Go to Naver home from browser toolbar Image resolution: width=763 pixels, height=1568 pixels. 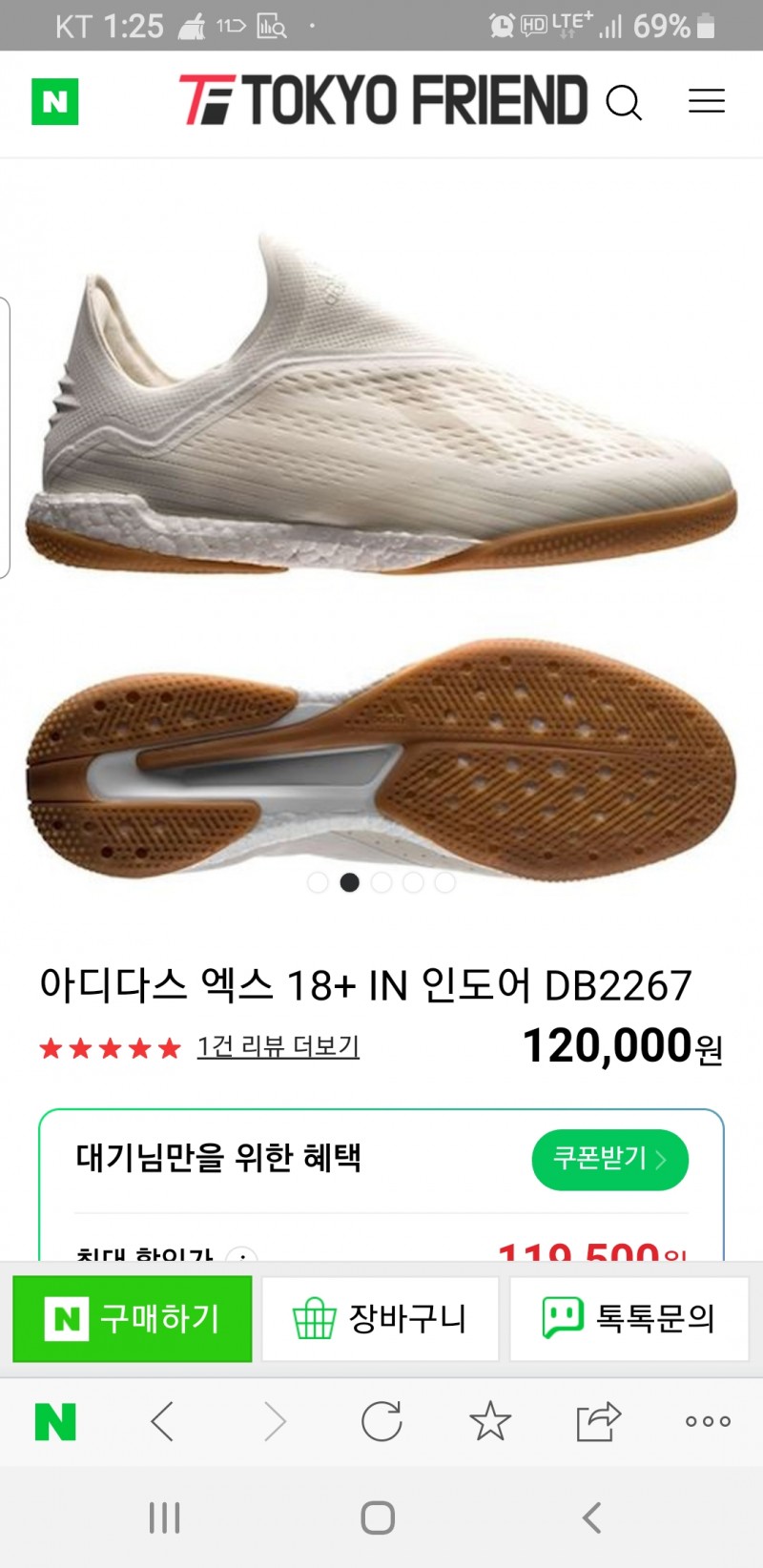(x=55, y=1422)
